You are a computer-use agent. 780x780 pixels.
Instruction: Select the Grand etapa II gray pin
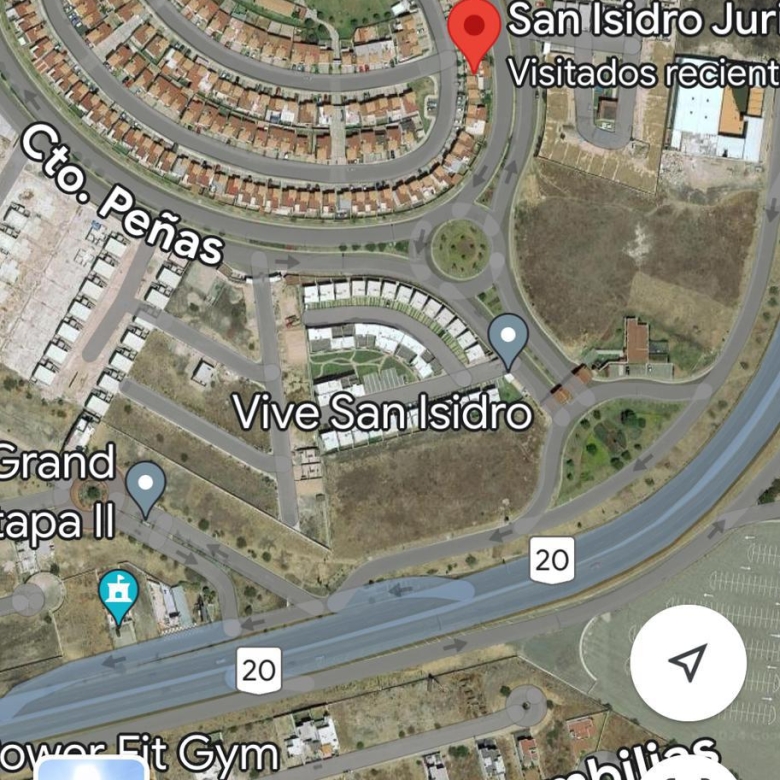pos(146,487)
